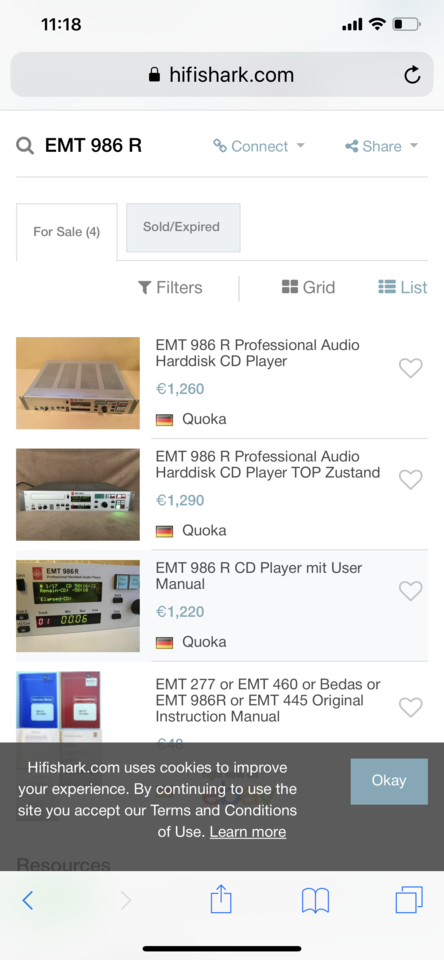Go back in Safari
444x960 pixels.
[28, 900]
